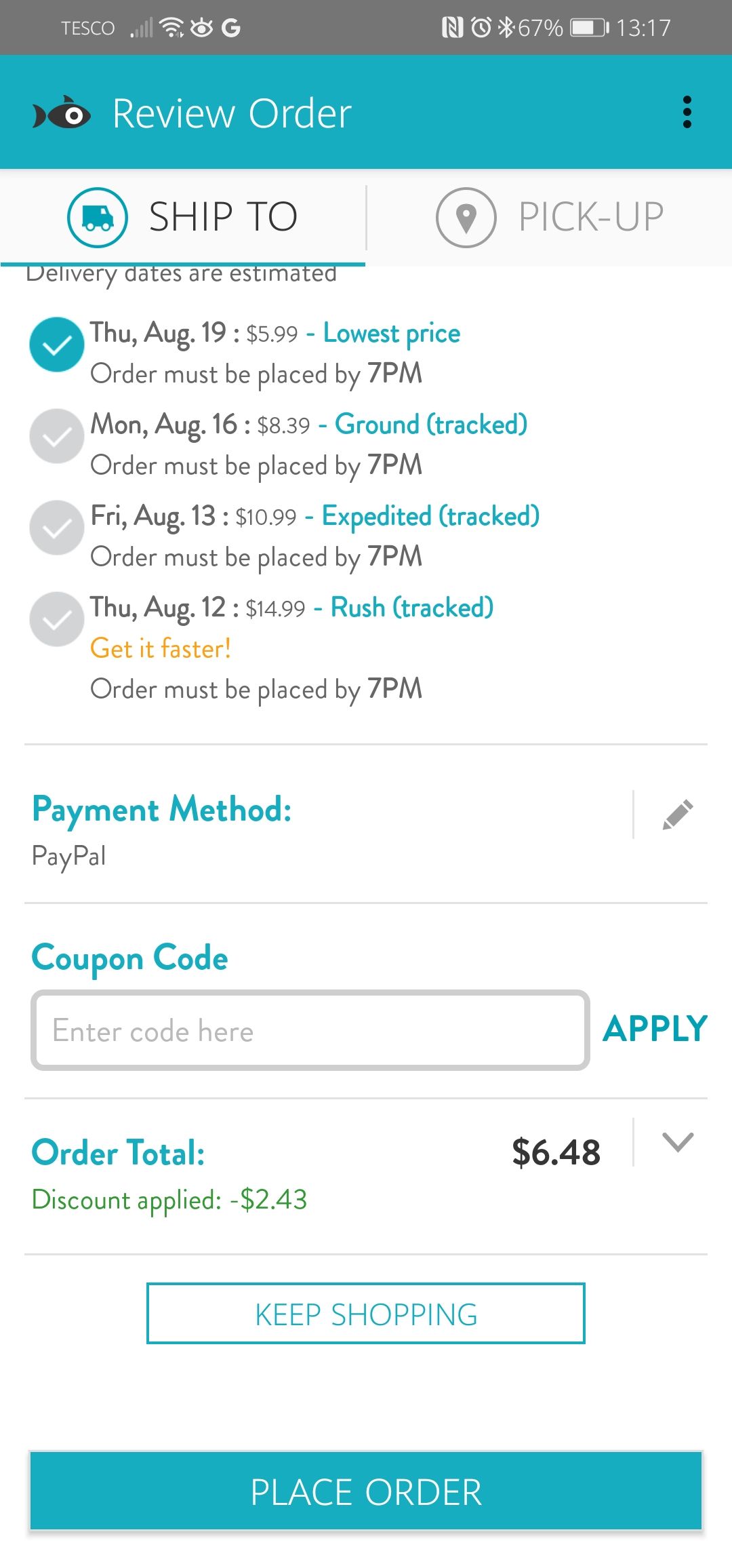732x1568 pixels.
Task: Choose Thu, Aug. 19 Lowest price shipping
Action: click(x=57, y=345)
